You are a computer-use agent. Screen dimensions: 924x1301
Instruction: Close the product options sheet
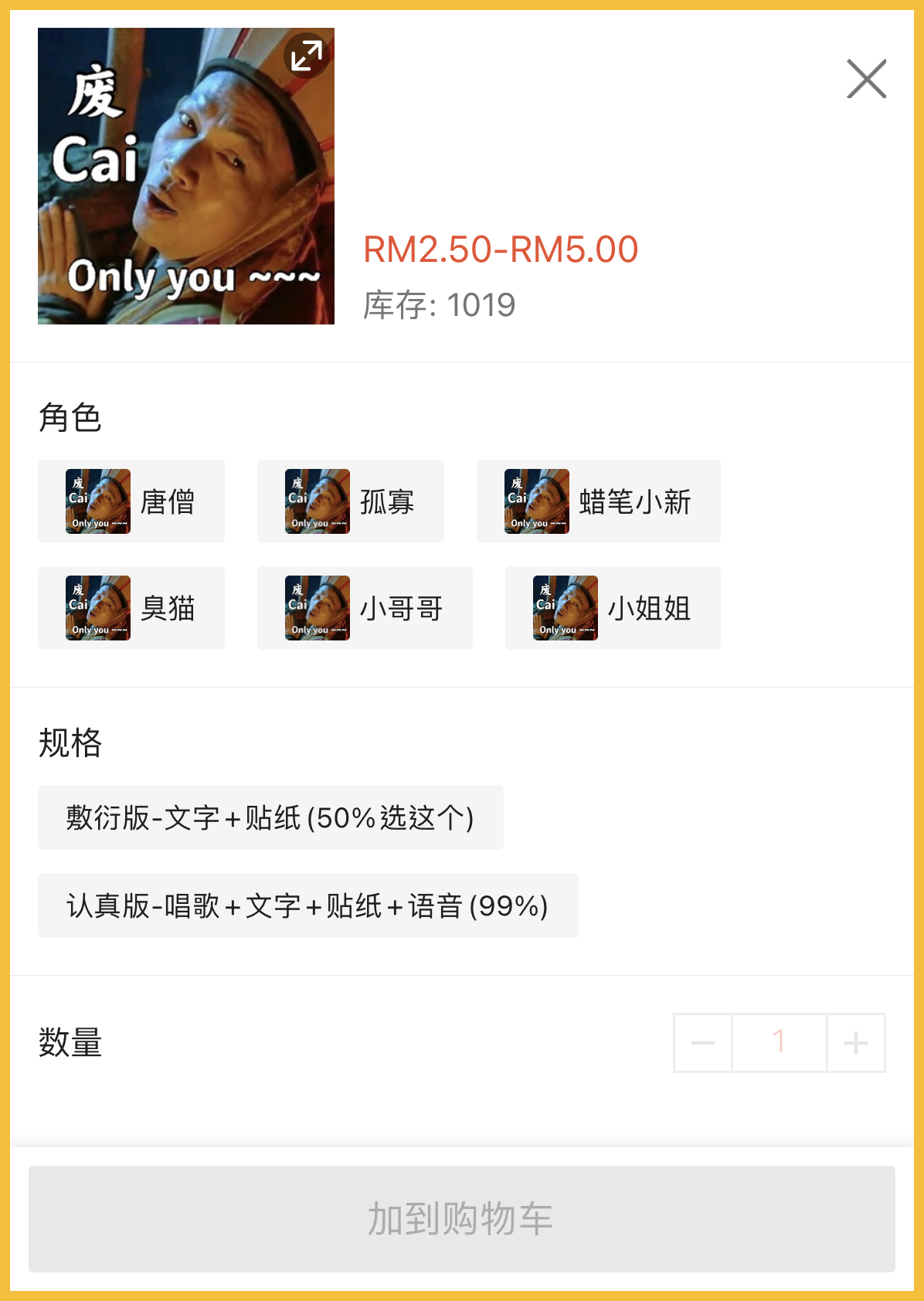866,79
